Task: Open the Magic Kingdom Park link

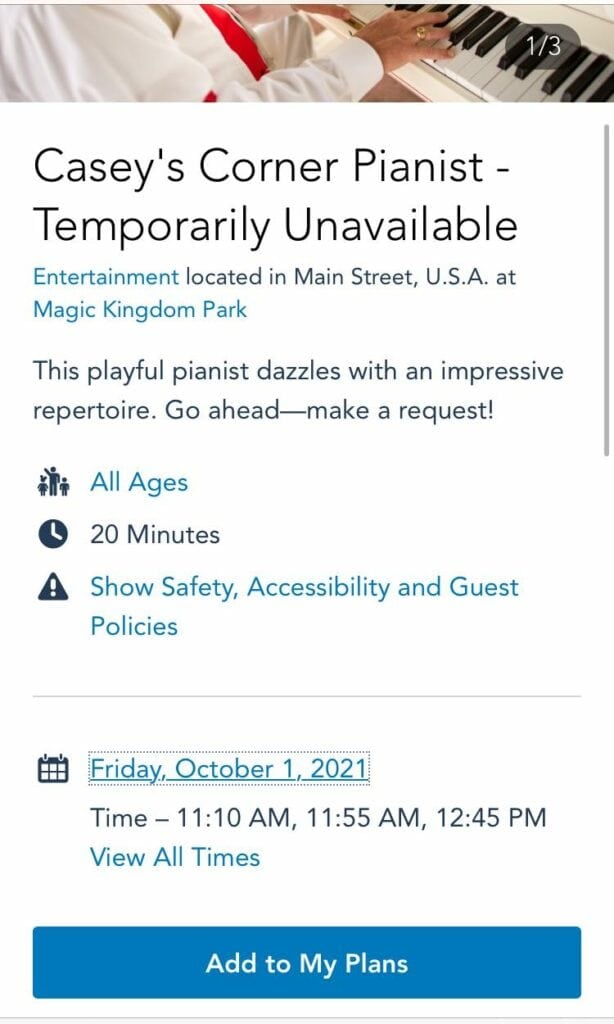Action: pos(140,309)
